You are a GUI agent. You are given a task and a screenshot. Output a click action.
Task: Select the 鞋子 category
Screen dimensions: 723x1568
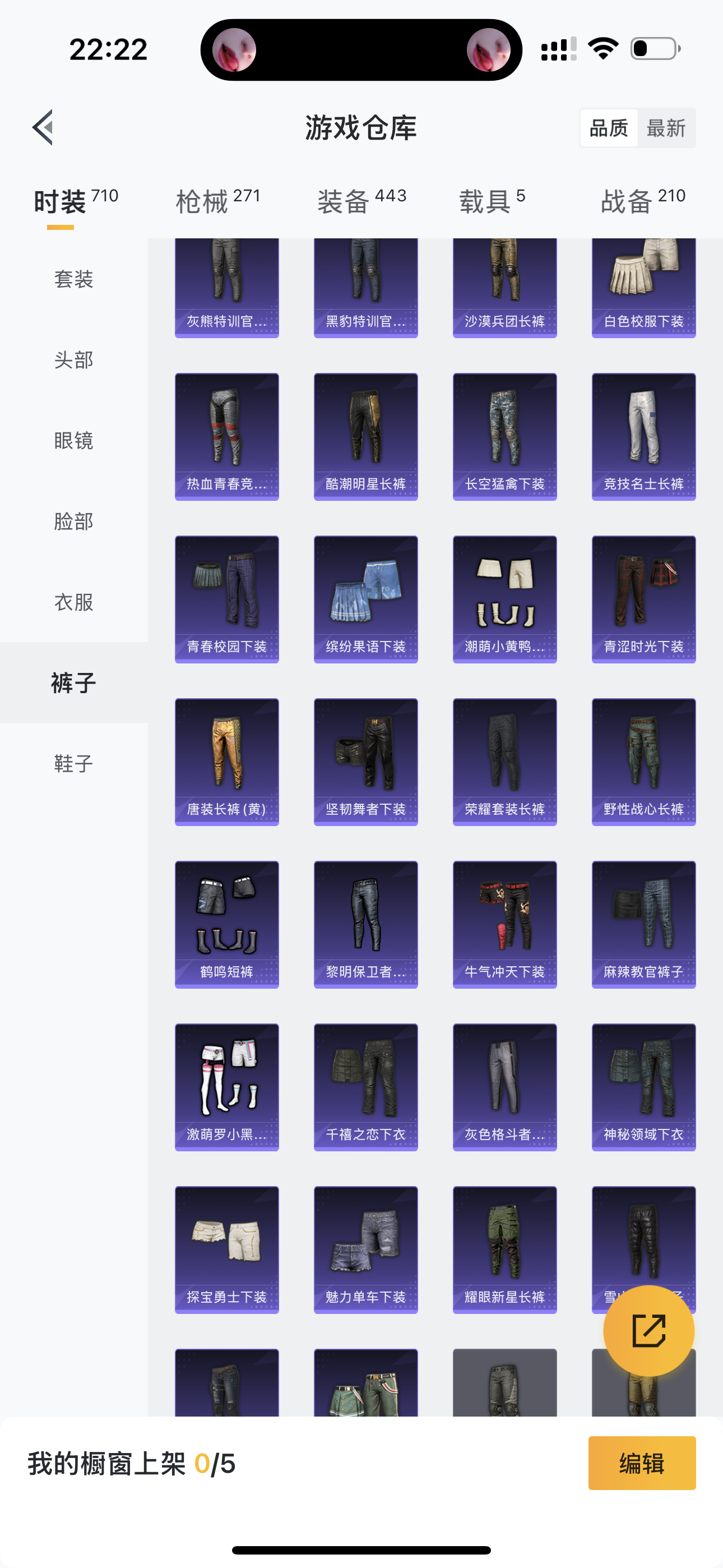pyautogui.click(x=73, y=763)
